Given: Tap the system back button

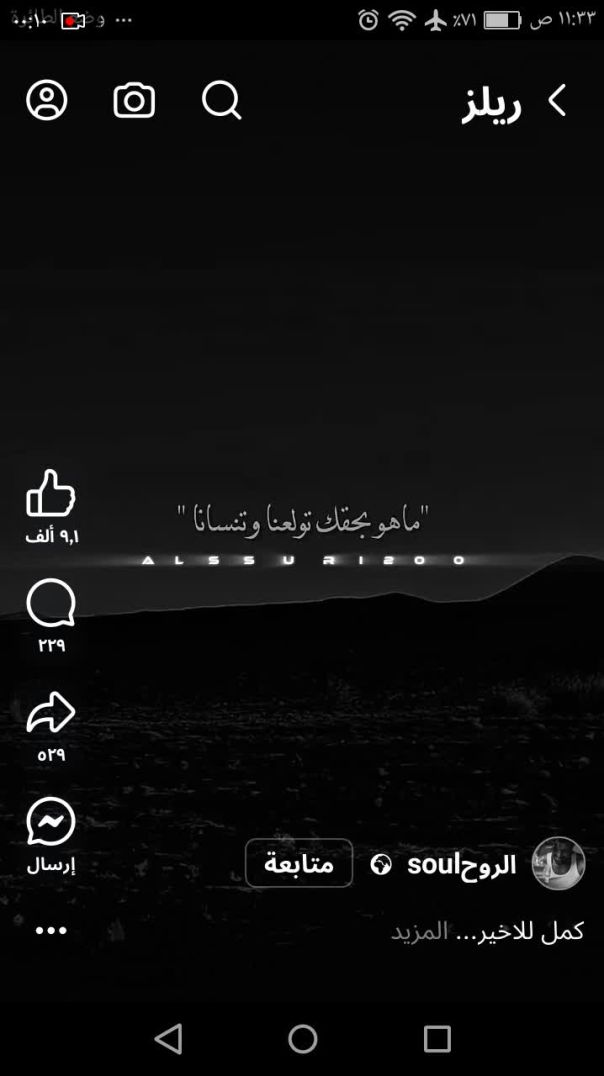Looking at the screenshot, I should (168, 1039).
